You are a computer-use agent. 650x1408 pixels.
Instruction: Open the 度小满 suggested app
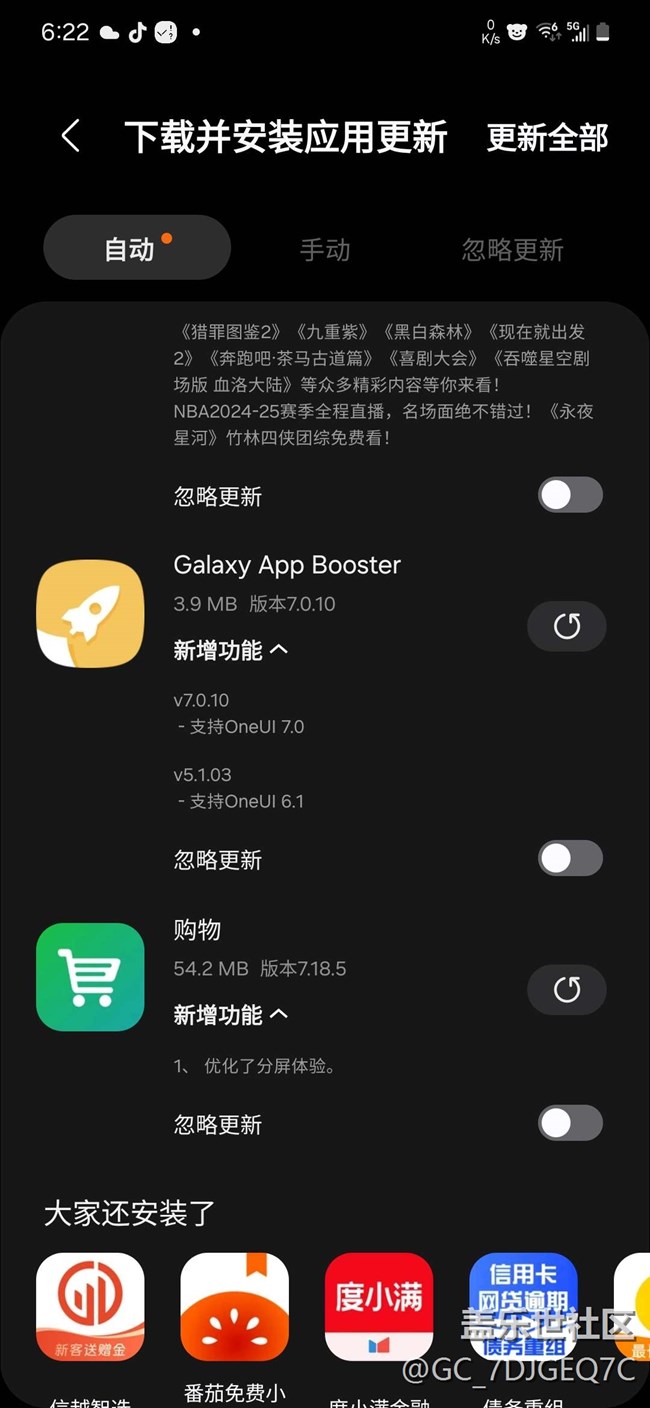(x=379, y=1307)
